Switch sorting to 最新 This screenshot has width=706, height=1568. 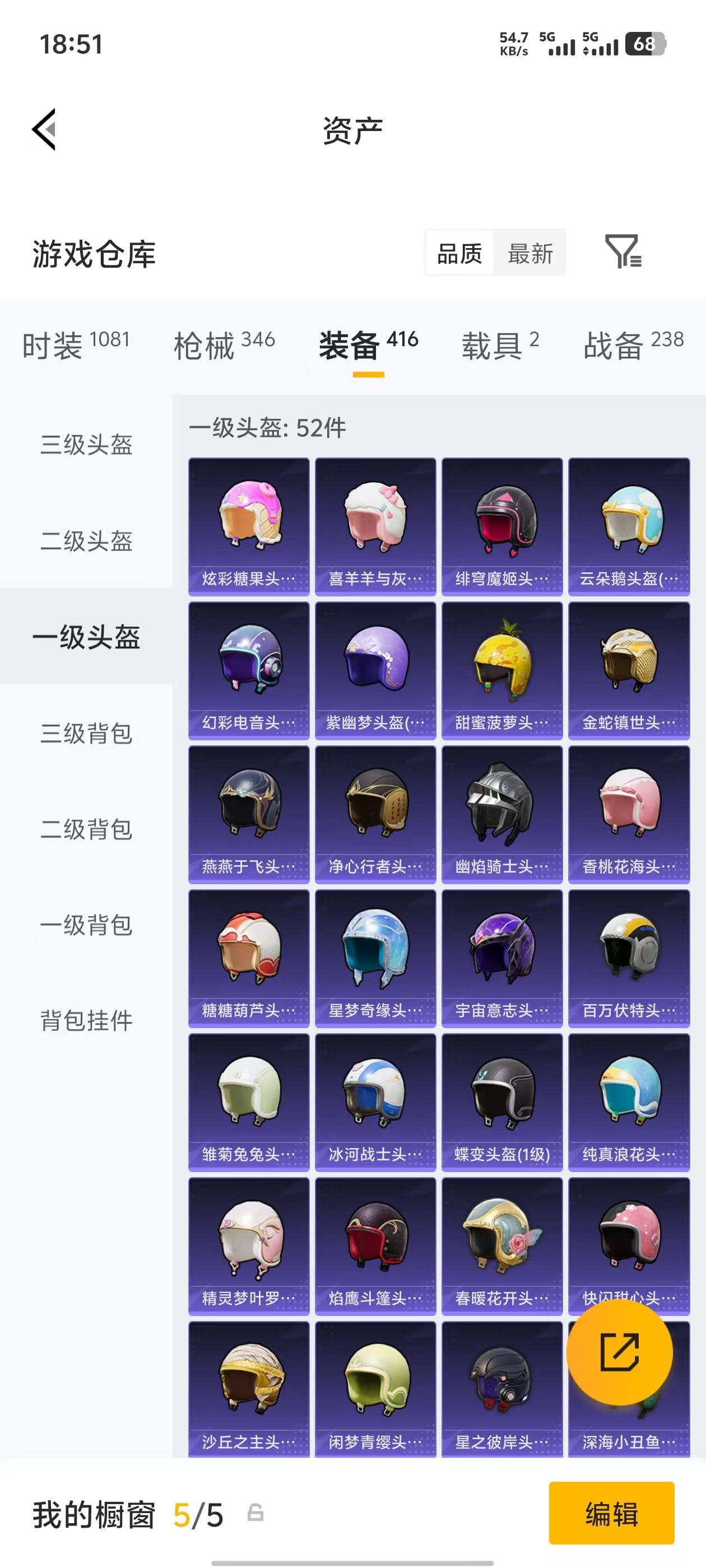pyautogui.click(x=531, y=254)
